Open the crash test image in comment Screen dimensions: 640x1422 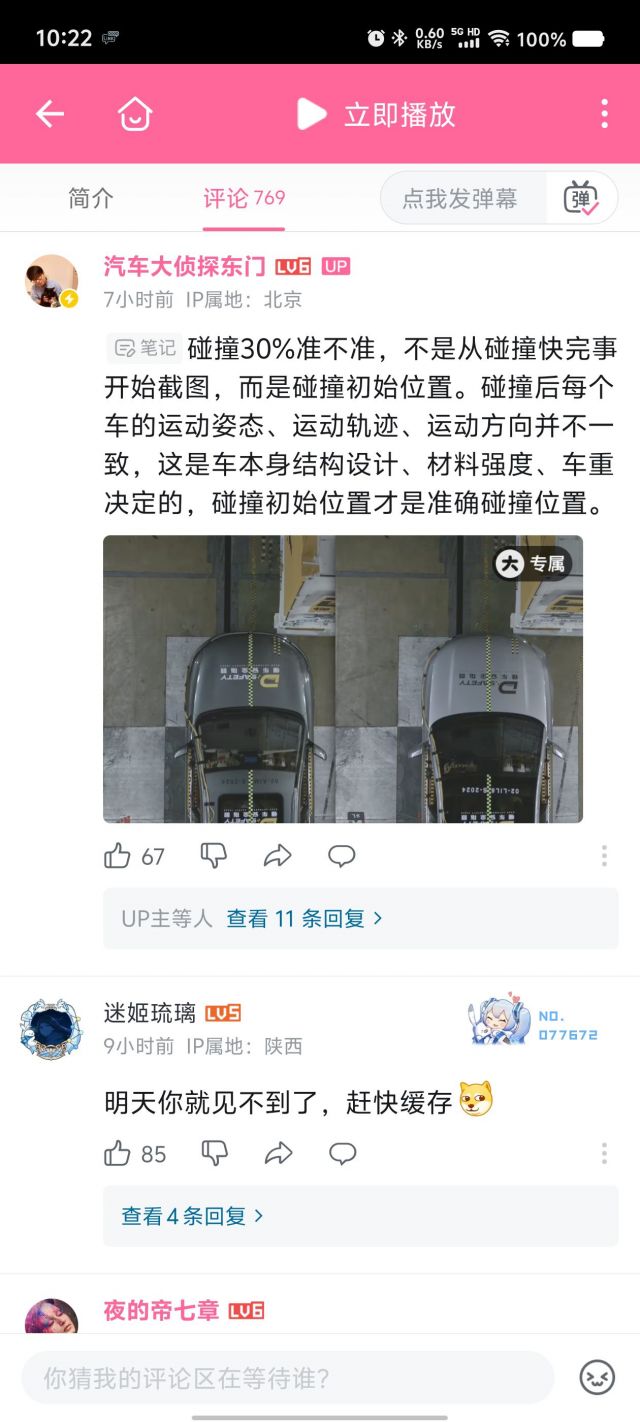[343, 679]
